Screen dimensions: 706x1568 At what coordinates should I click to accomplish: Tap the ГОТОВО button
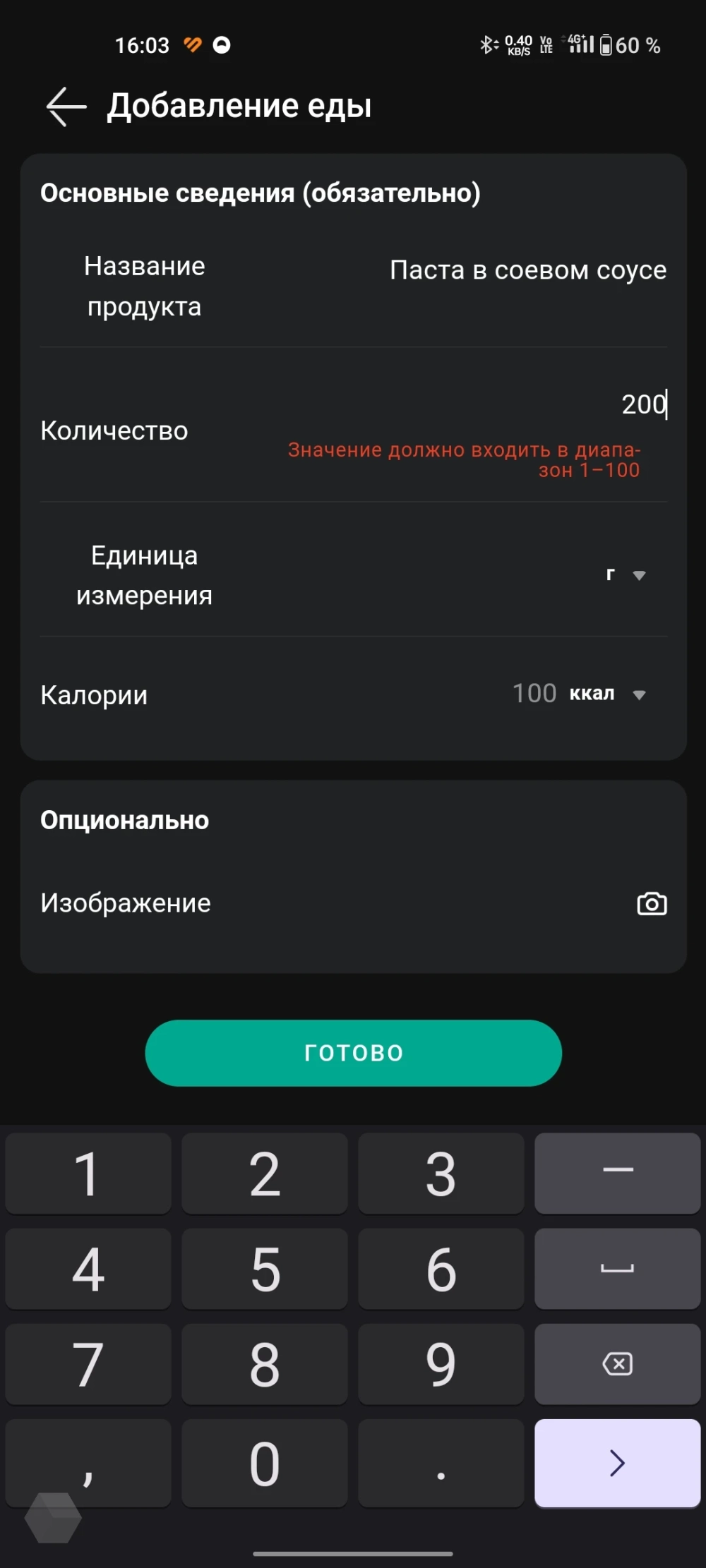[x=353, y=1052]
